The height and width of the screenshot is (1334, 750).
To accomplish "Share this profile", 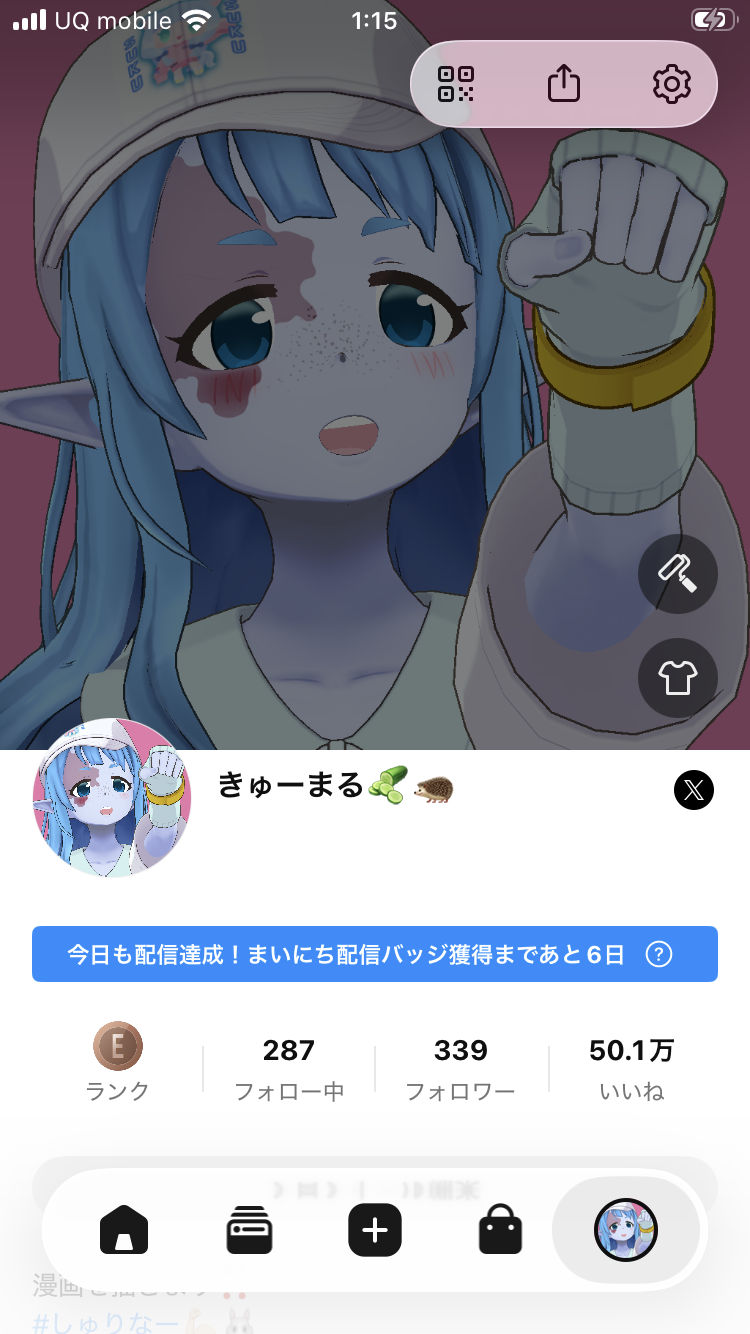I will (564, 84).
